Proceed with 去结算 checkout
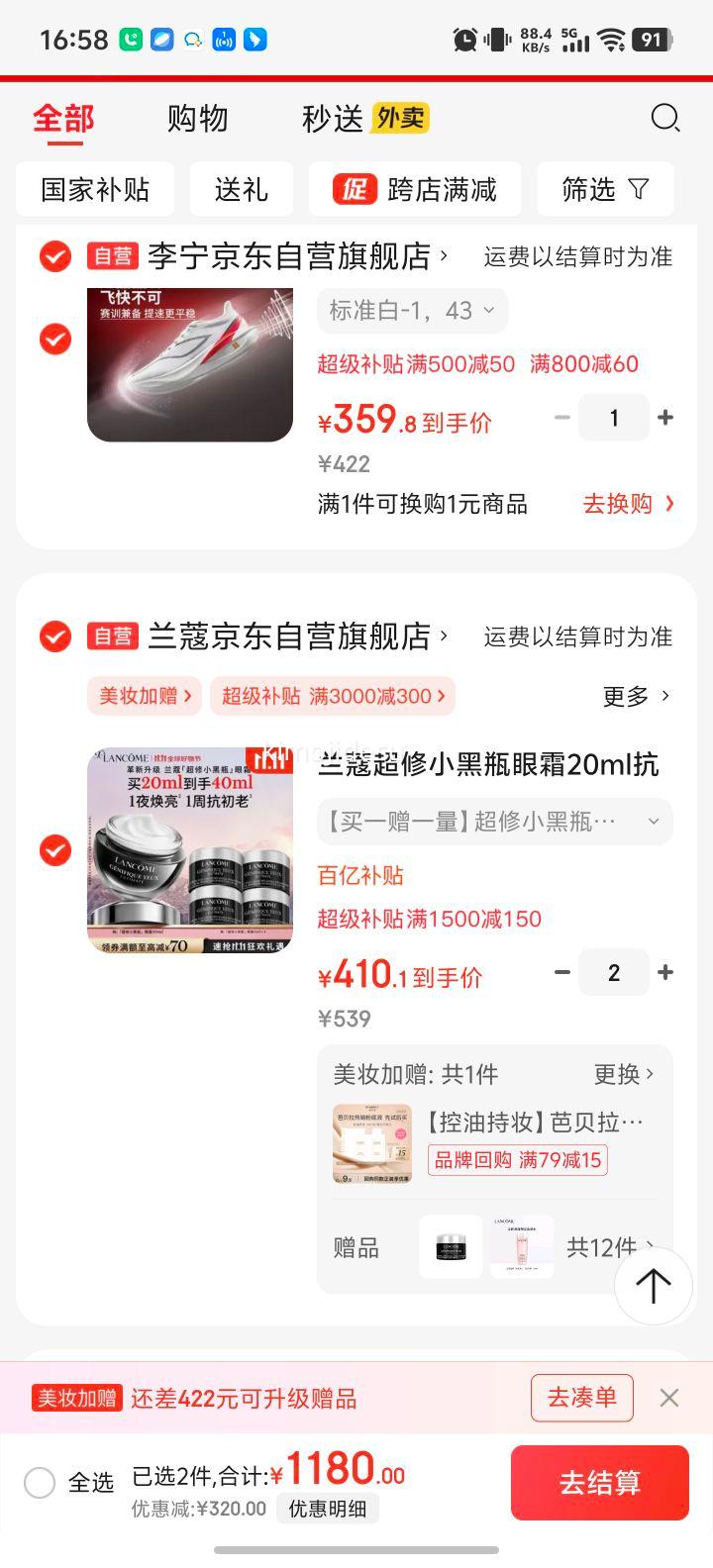Screen dimensions: 713x1568 pos(599,1483)
